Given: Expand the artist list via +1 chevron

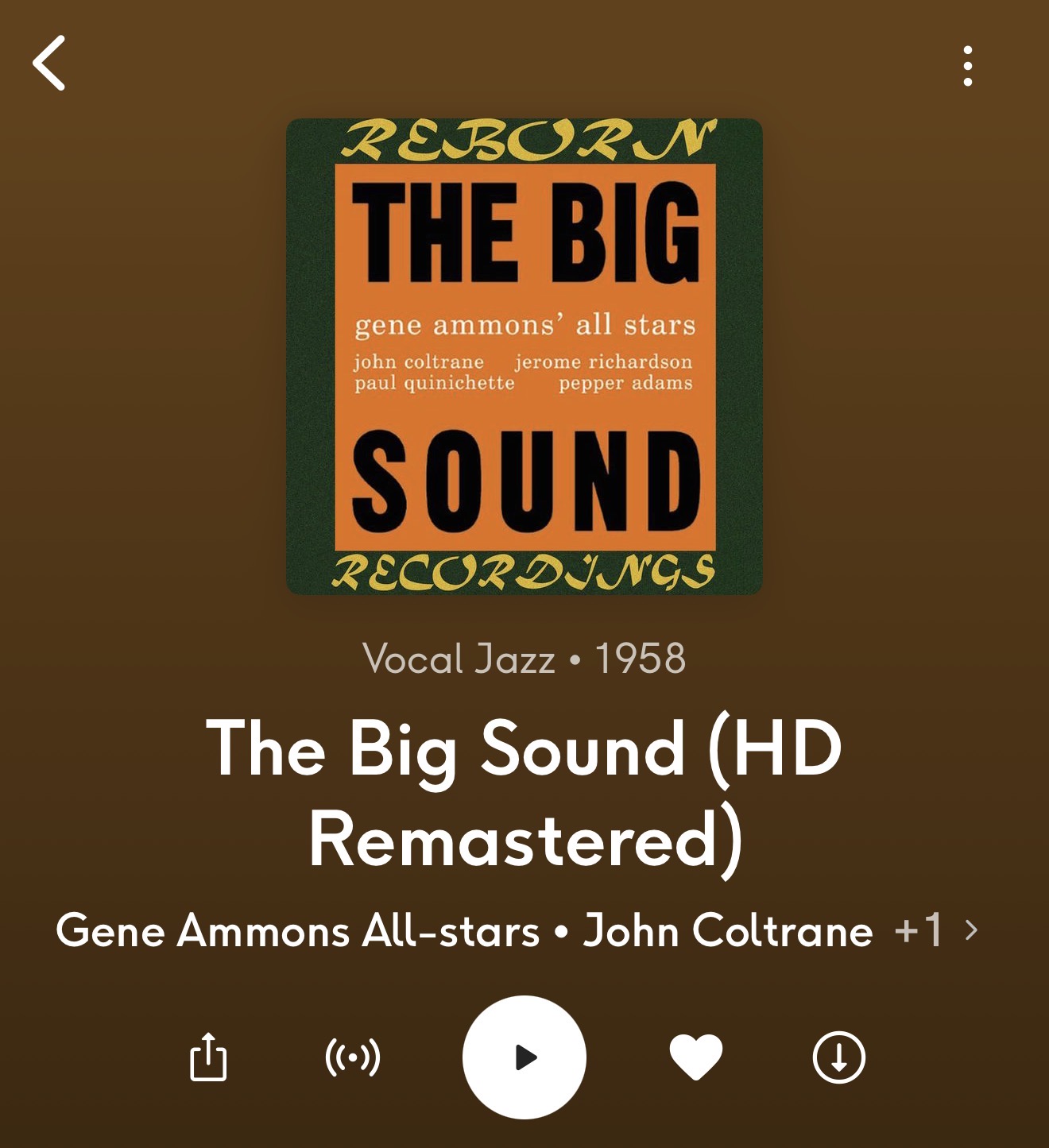Looking at the screenshot, I should click(970, 930).
